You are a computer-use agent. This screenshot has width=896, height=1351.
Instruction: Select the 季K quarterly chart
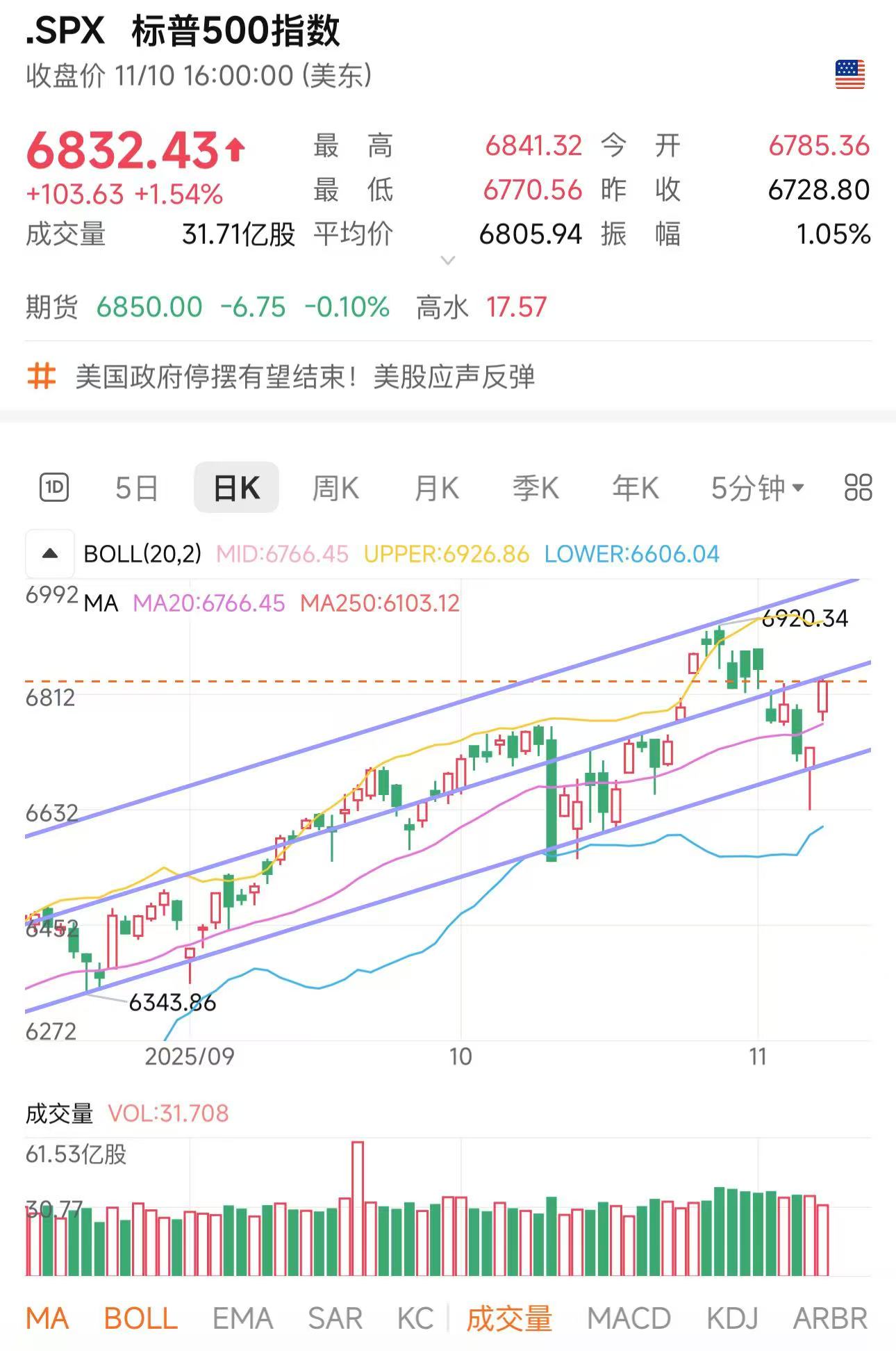(536, 488)
